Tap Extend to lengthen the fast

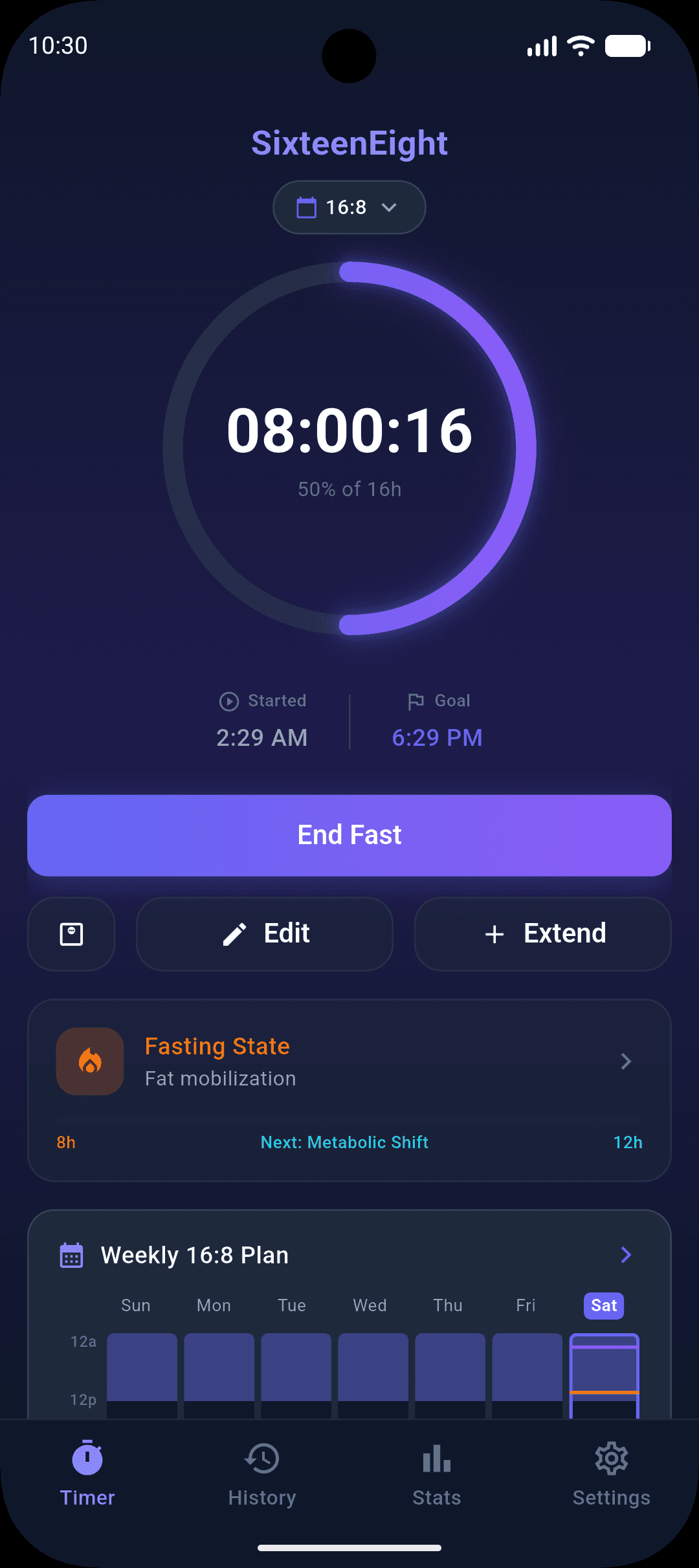542,933
